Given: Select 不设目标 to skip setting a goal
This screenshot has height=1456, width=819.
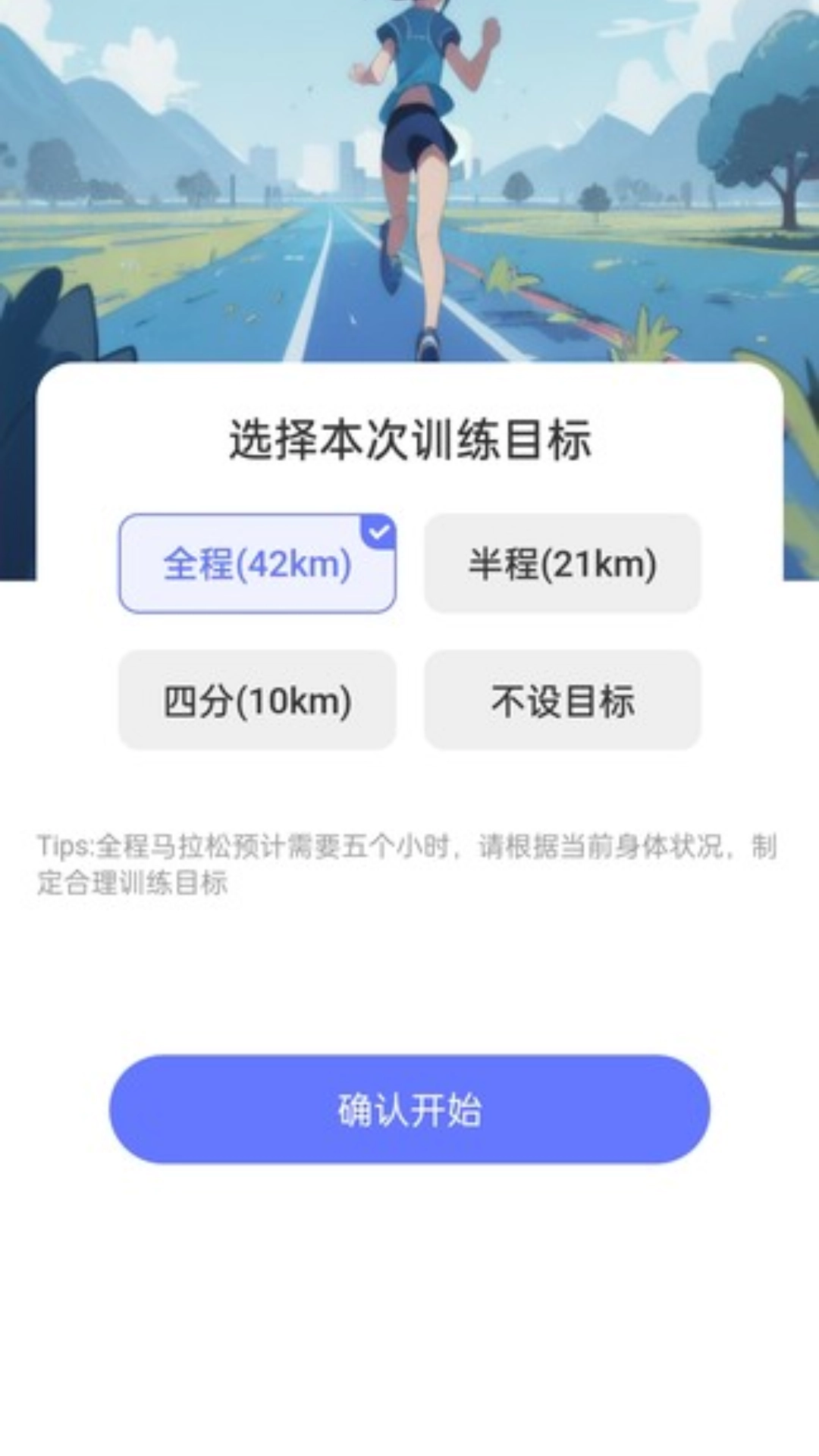Looking at the screenshot, I should (562, 701).
